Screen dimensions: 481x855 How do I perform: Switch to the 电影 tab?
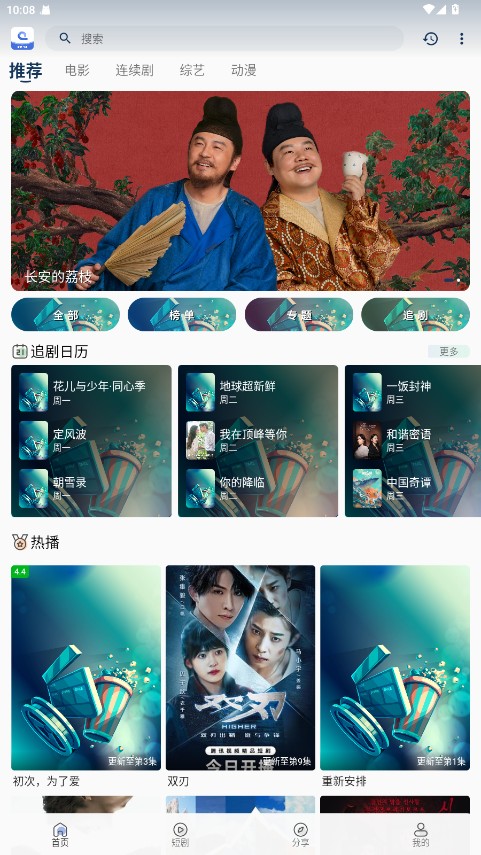77,70
